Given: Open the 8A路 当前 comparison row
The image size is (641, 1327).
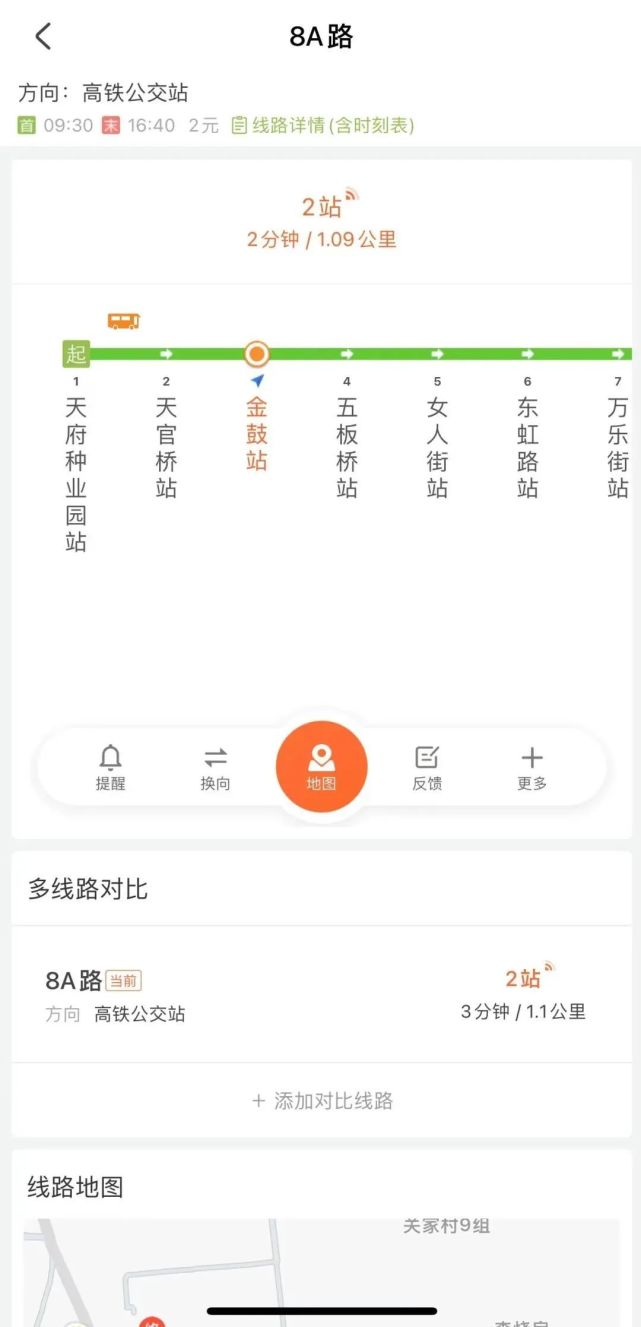Looking at the screenshot, I should pos(320,995).
